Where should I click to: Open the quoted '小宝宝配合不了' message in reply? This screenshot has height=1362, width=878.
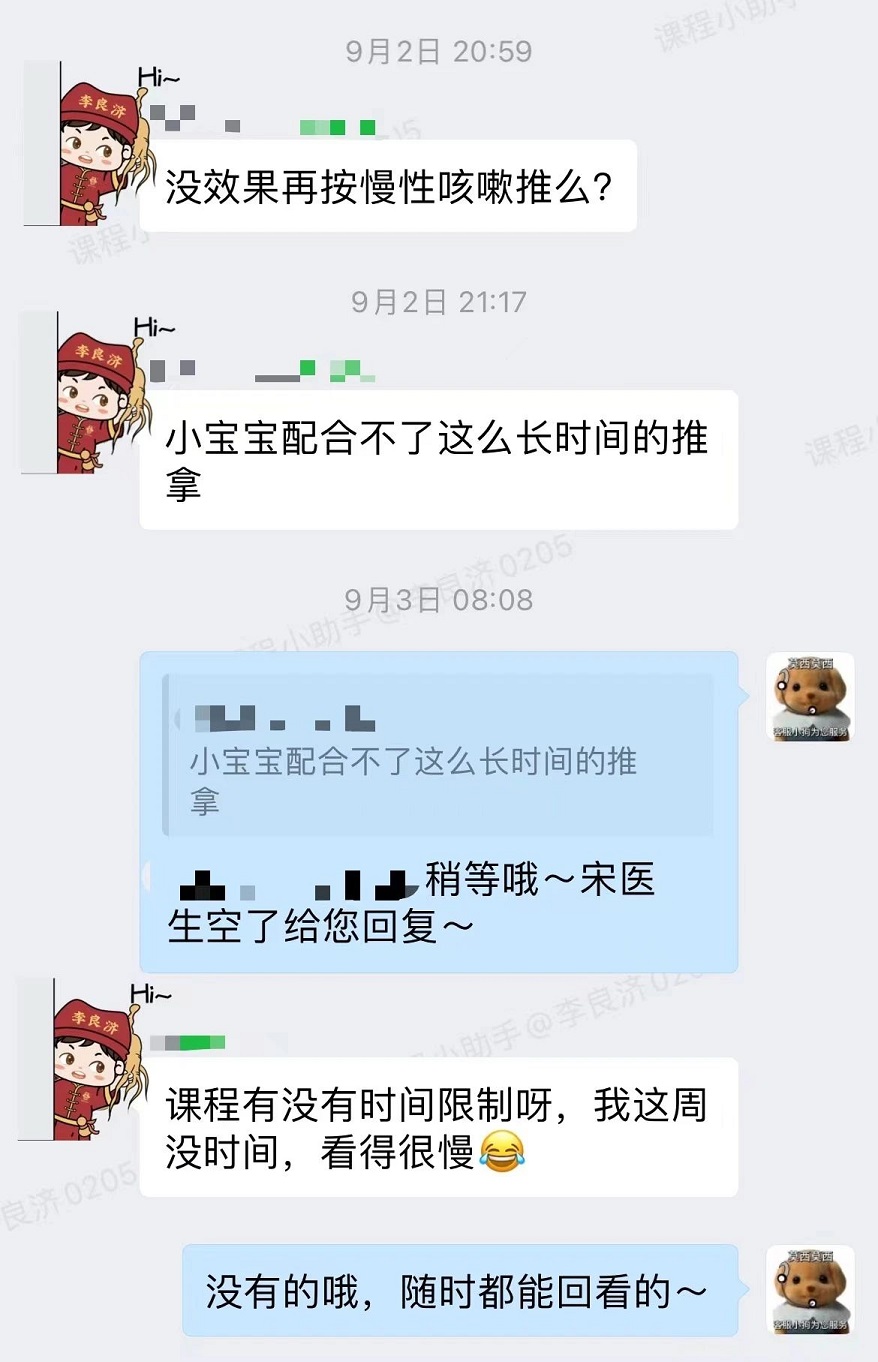click(438, 755)
